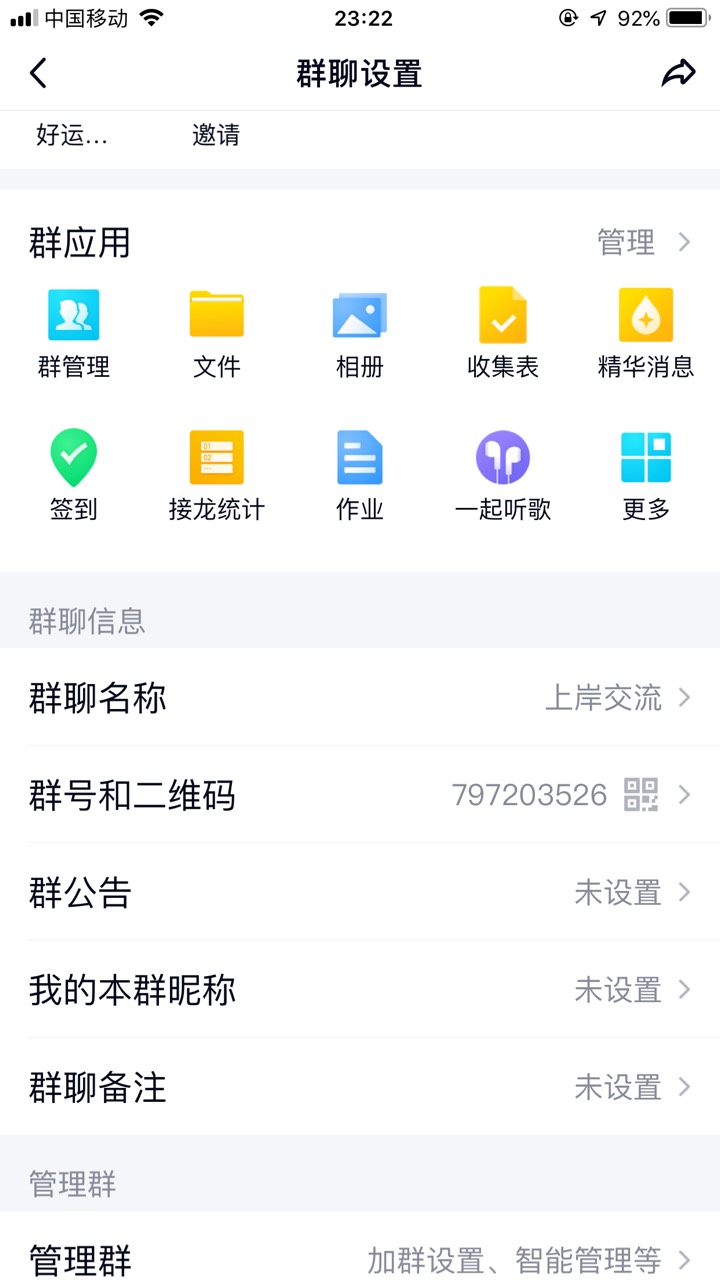Open 管理群 settings row

click(x=360, y=1260)
